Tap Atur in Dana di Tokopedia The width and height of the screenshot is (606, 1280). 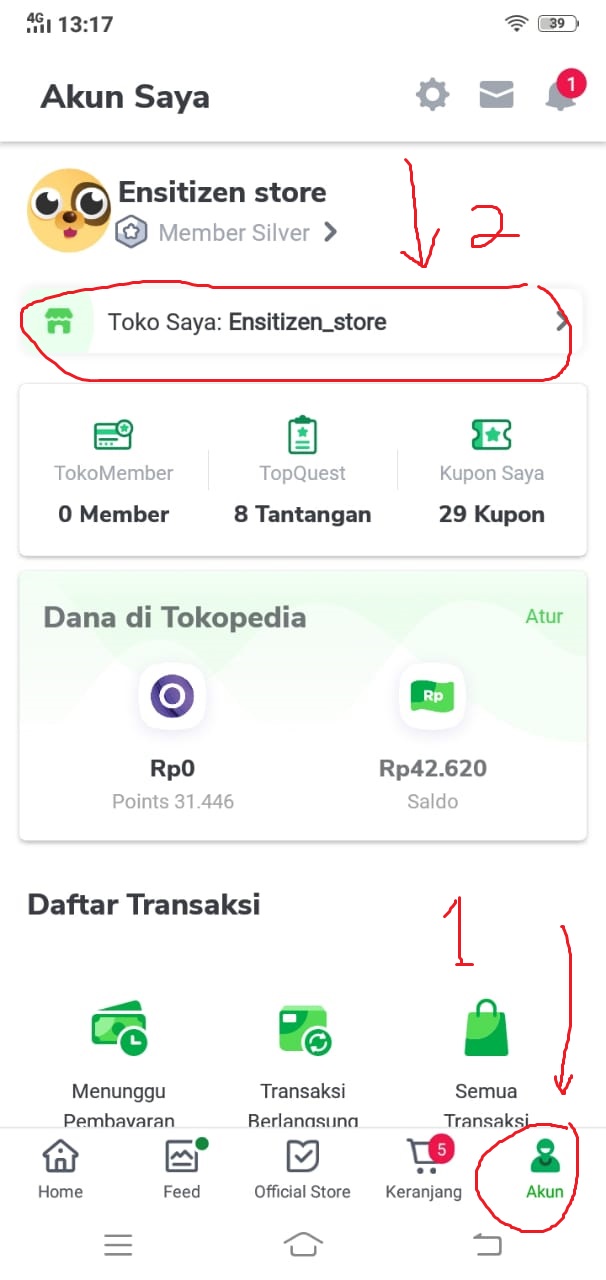coord(544,616)
